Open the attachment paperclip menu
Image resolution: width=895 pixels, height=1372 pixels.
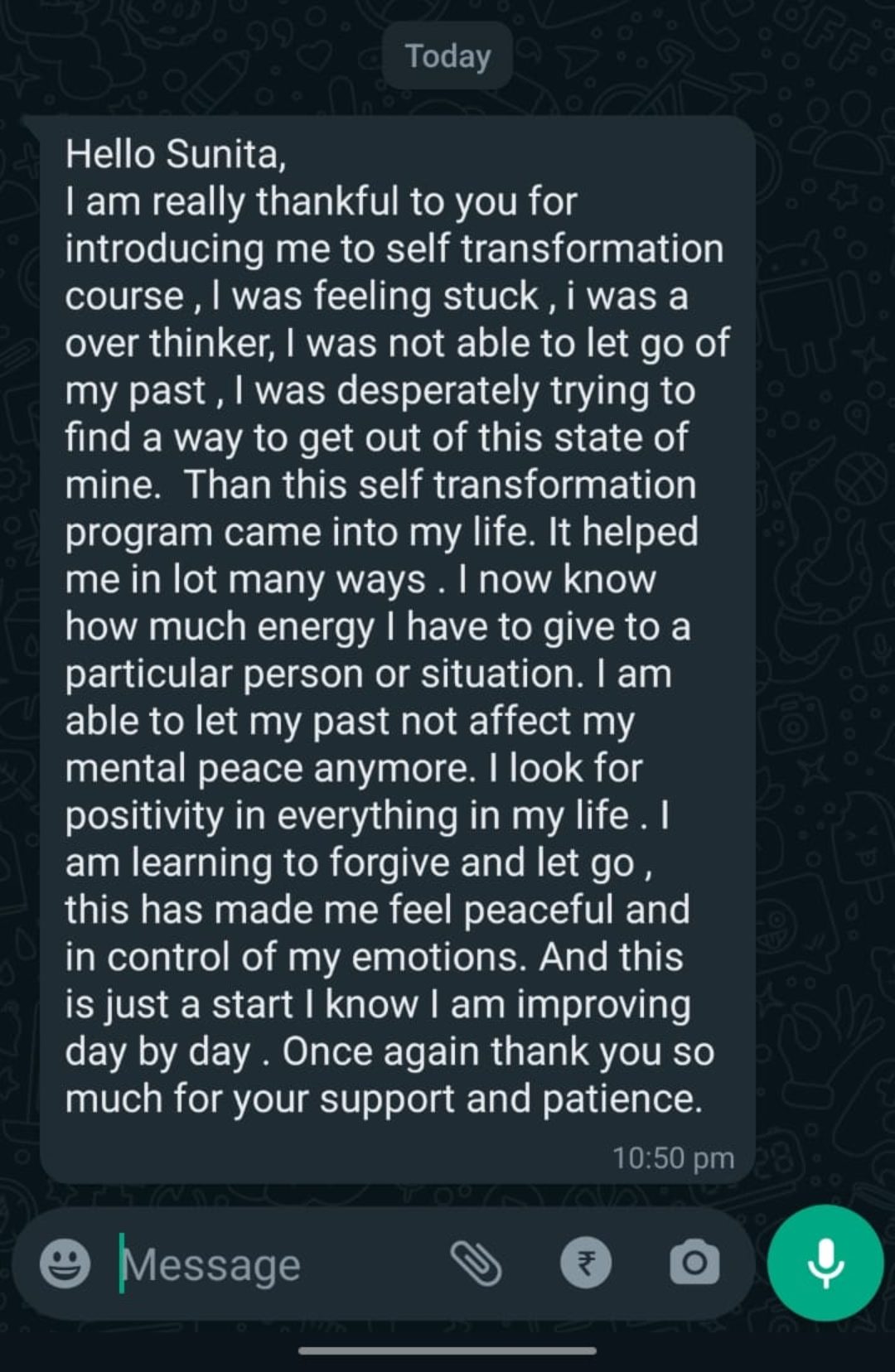click(476, 1263)
